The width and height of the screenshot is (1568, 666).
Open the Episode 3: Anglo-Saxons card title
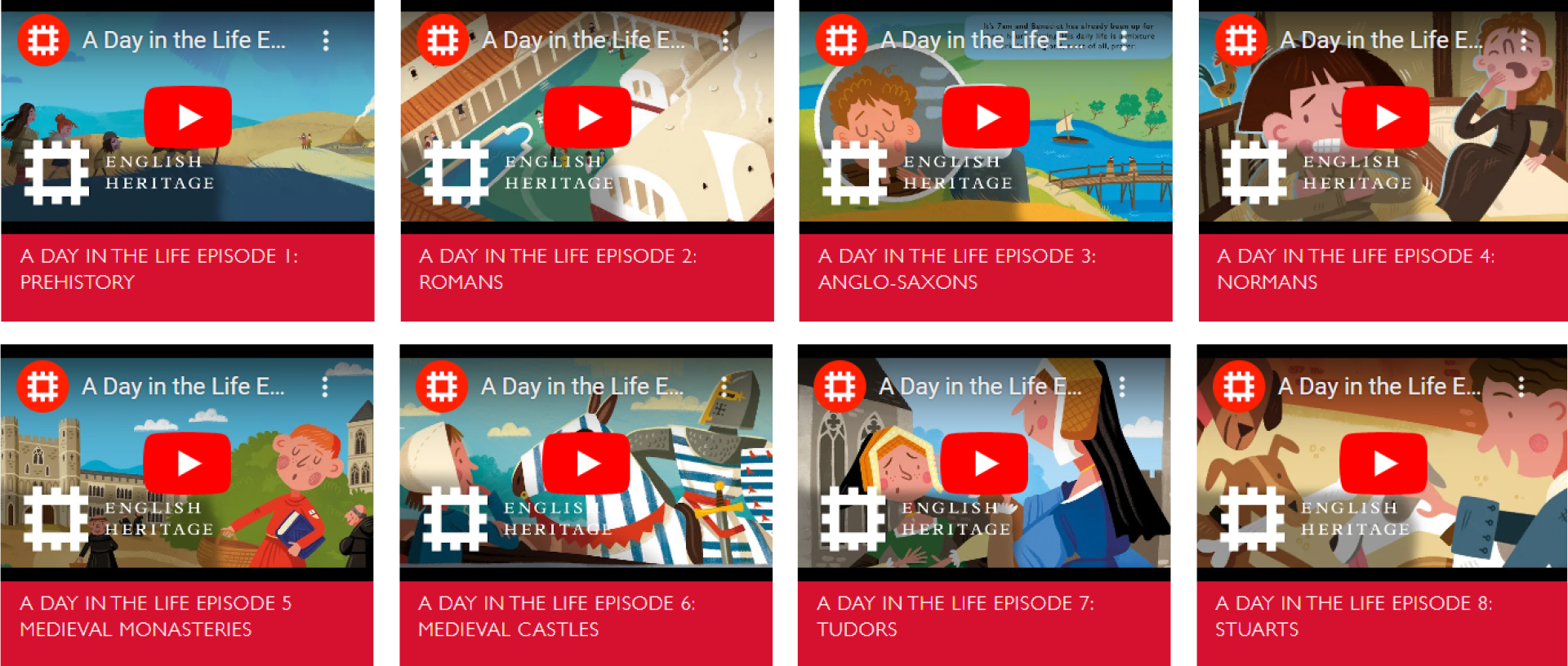pyautogui.click(x=956, y=269)
